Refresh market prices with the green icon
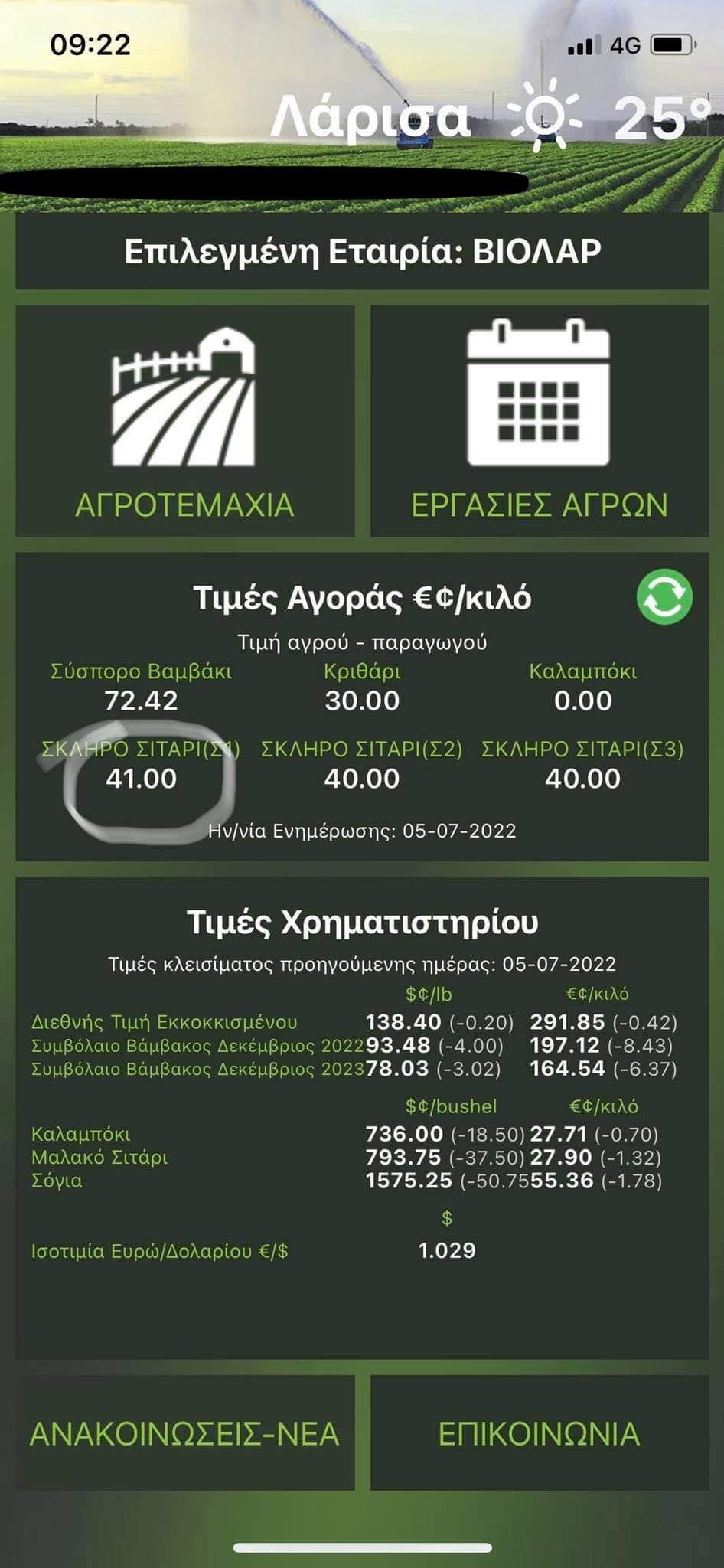724x1568 pixels. [664, 596]
